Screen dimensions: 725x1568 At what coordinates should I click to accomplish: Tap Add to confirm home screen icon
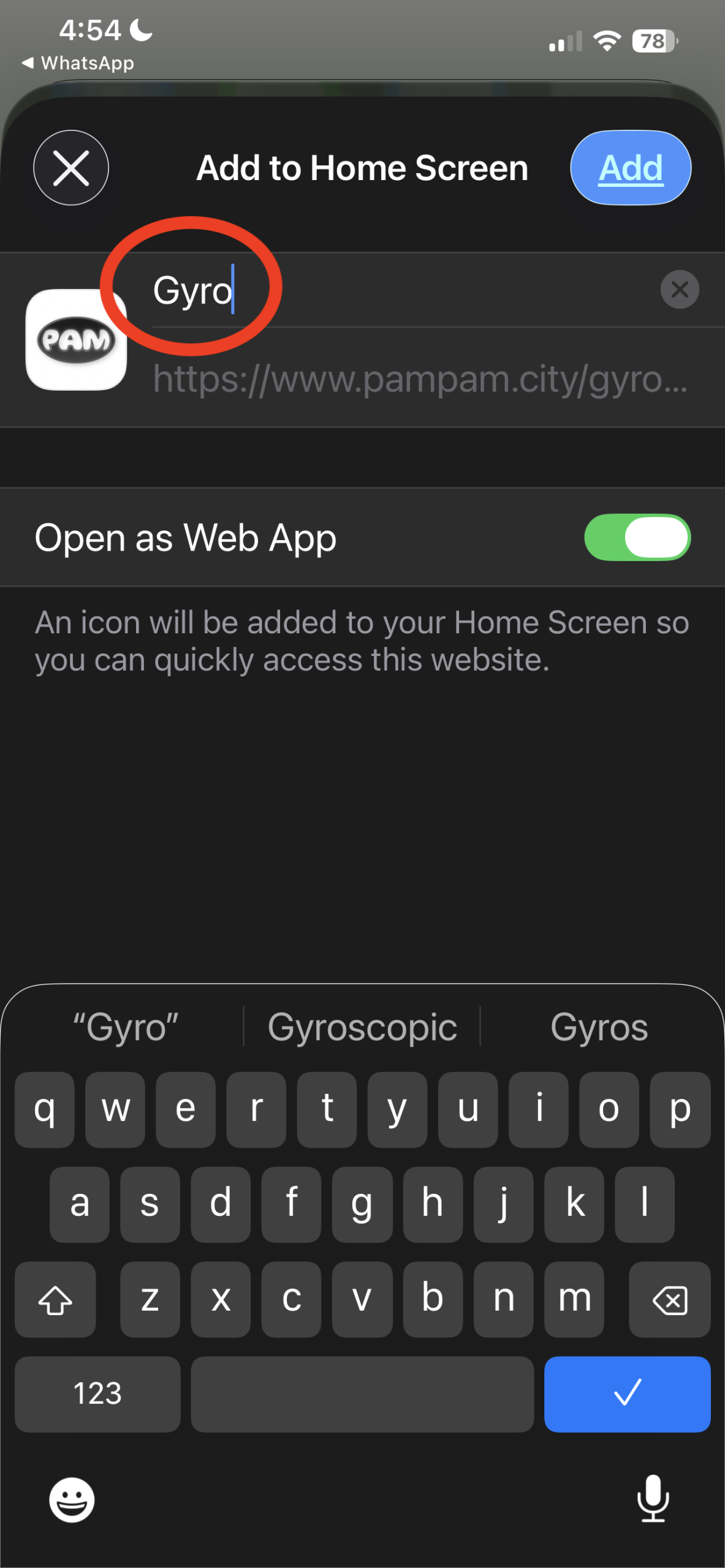630,168
